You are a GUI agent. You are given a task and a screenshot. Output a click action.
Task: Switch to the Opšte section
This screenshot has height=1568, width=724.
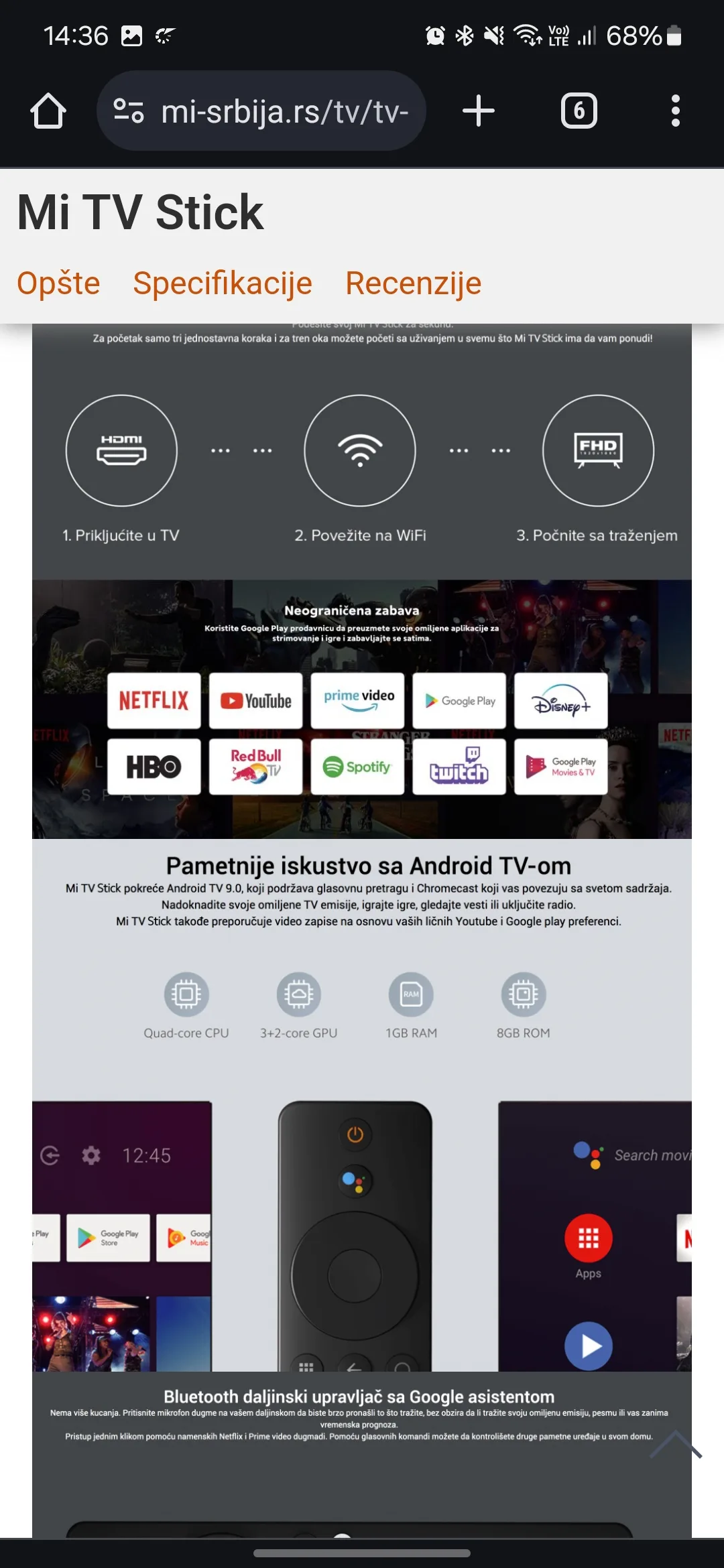click(58, 283)
